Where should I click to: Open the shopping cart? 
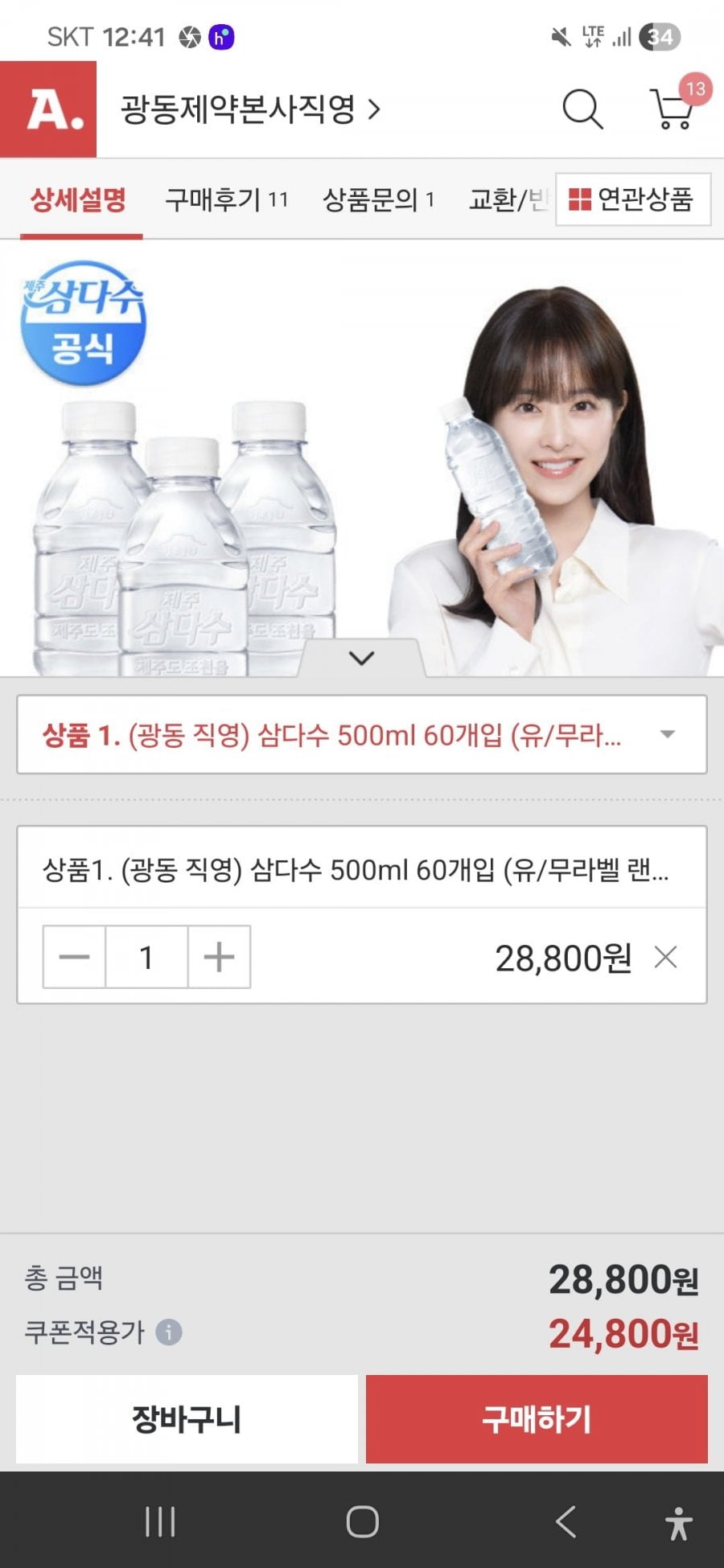pyautogui.click(x=672, y=109)
